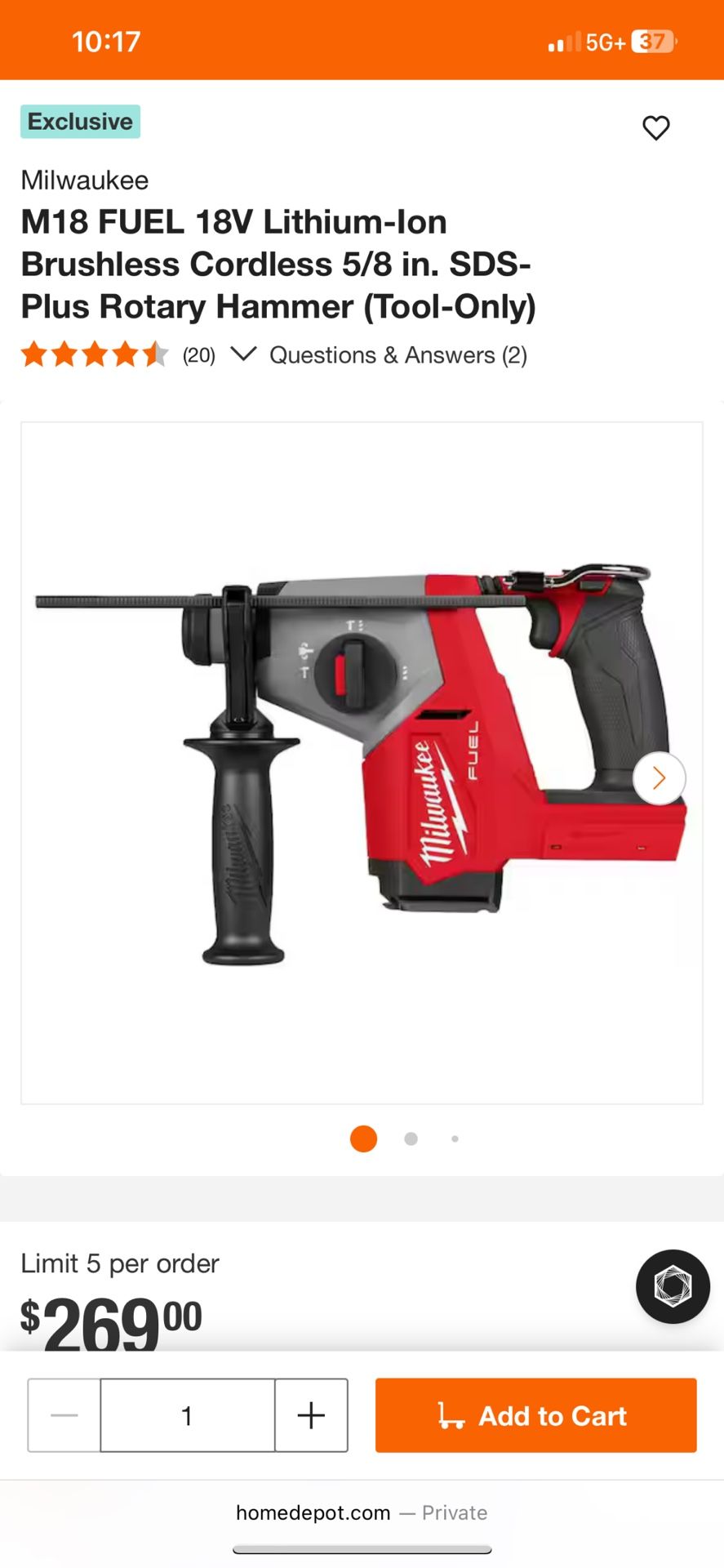Screen dimensions: 724x1568
Task: Select the first carousel dot
Action: click(363, 1138)
